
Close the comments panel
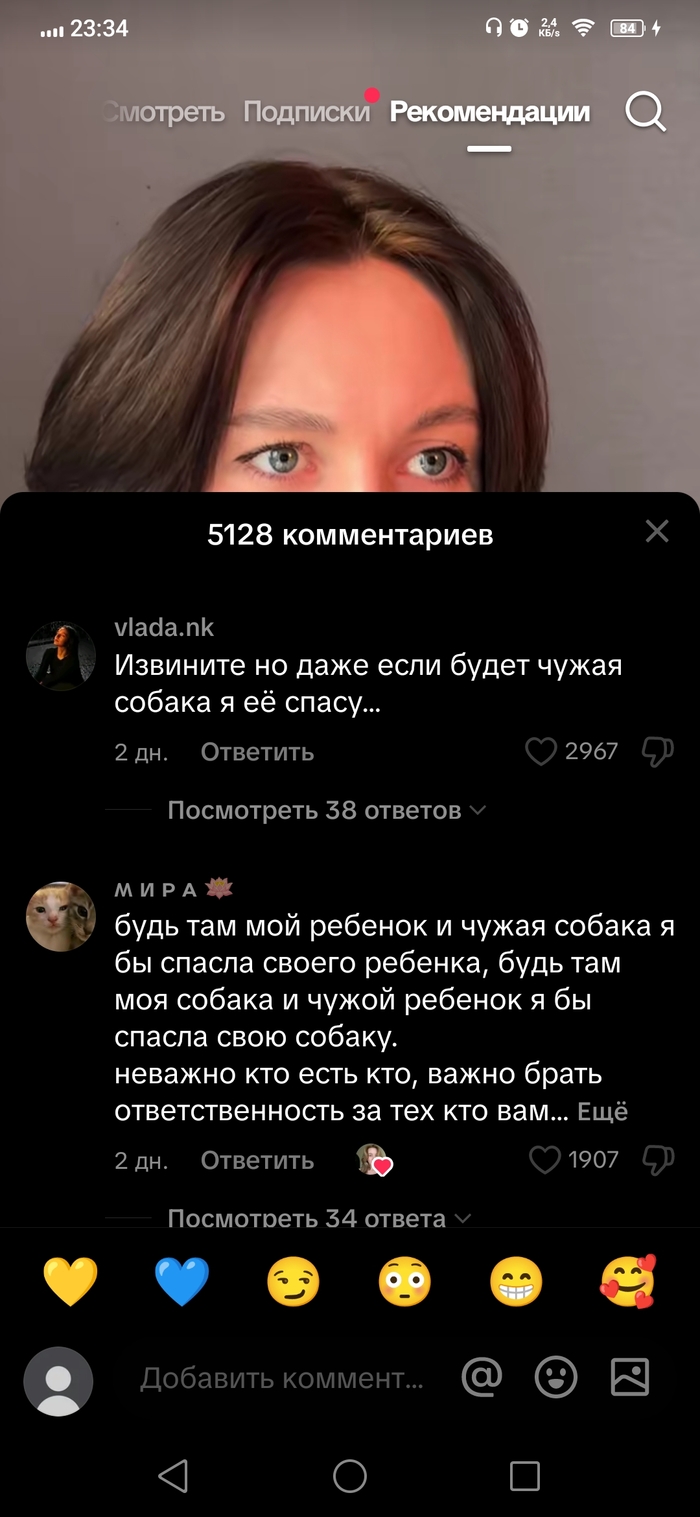pyautogui.click(x=657, y=531)
